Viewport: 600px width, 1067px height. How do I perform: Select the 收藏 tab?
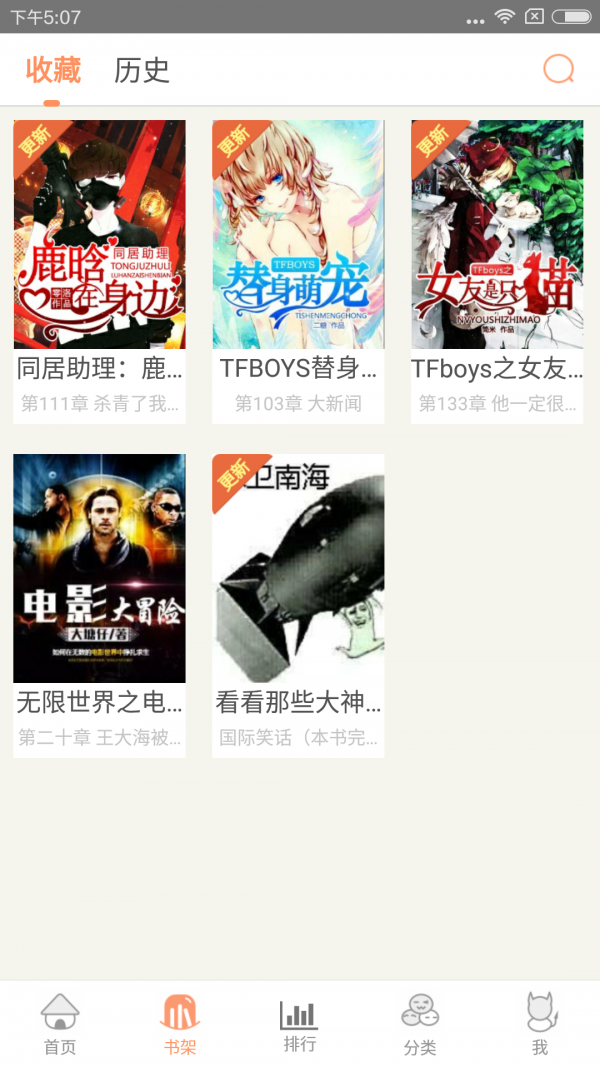(53, 70)
